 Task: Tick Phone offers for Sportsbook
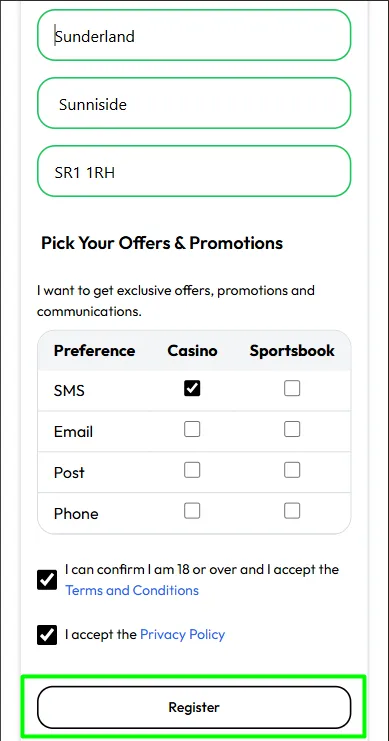(x=292, y=511)
